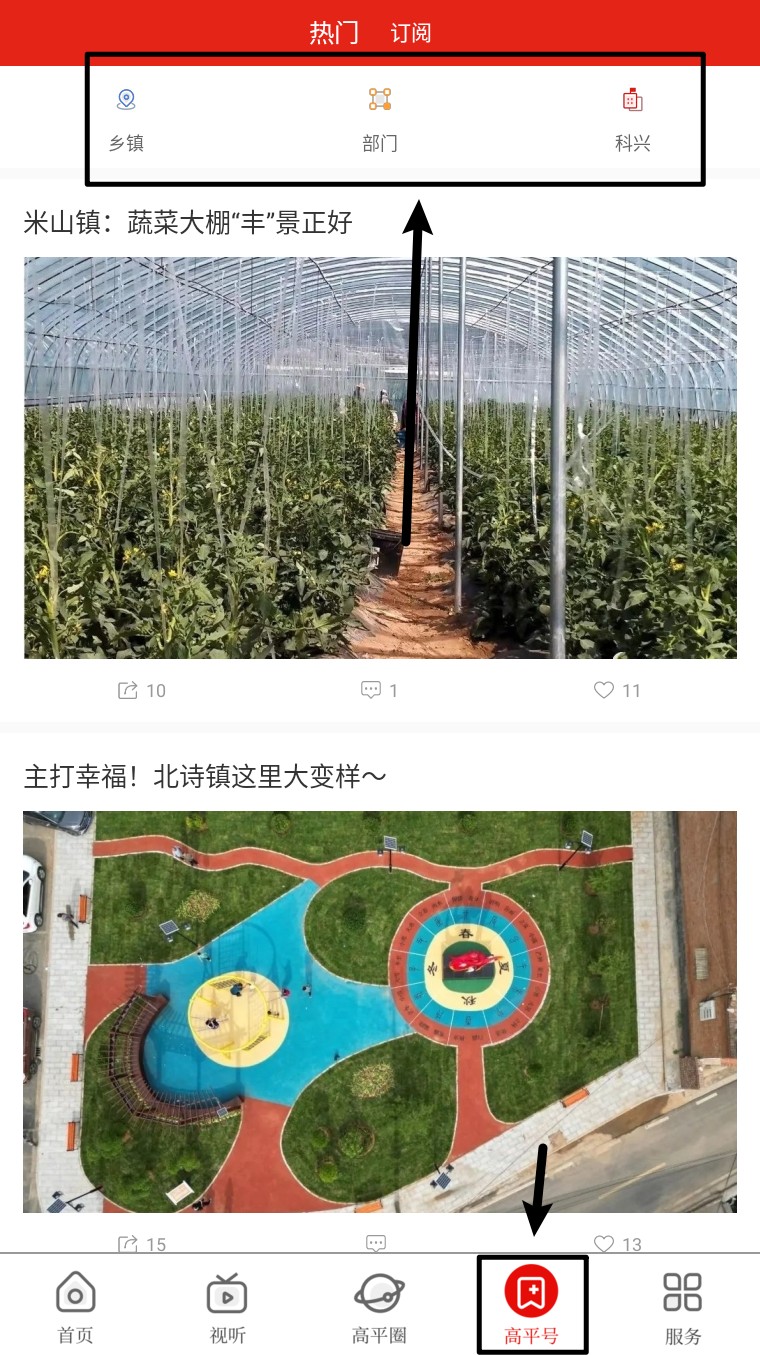
Task: Switch to the 热门 tab
Action: pyautogui.click(x=333, y=32)
